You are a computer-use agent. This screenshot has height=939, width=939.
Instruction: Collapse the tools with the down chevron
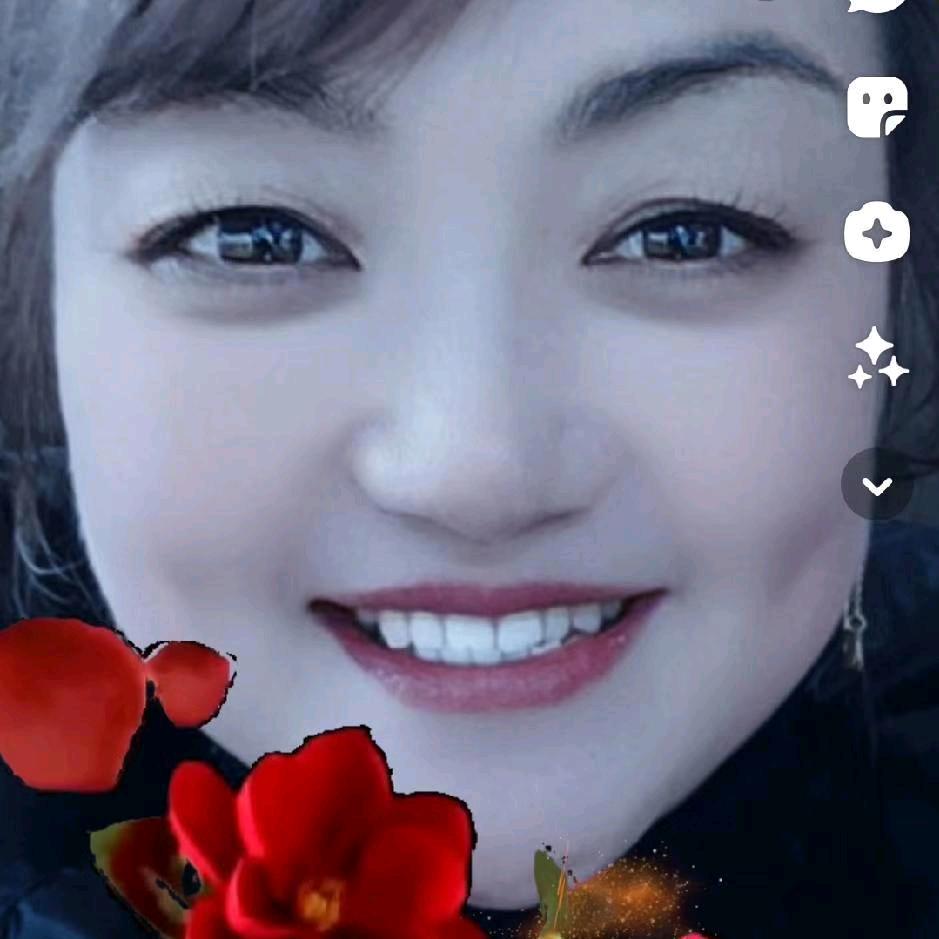[877, 485]
